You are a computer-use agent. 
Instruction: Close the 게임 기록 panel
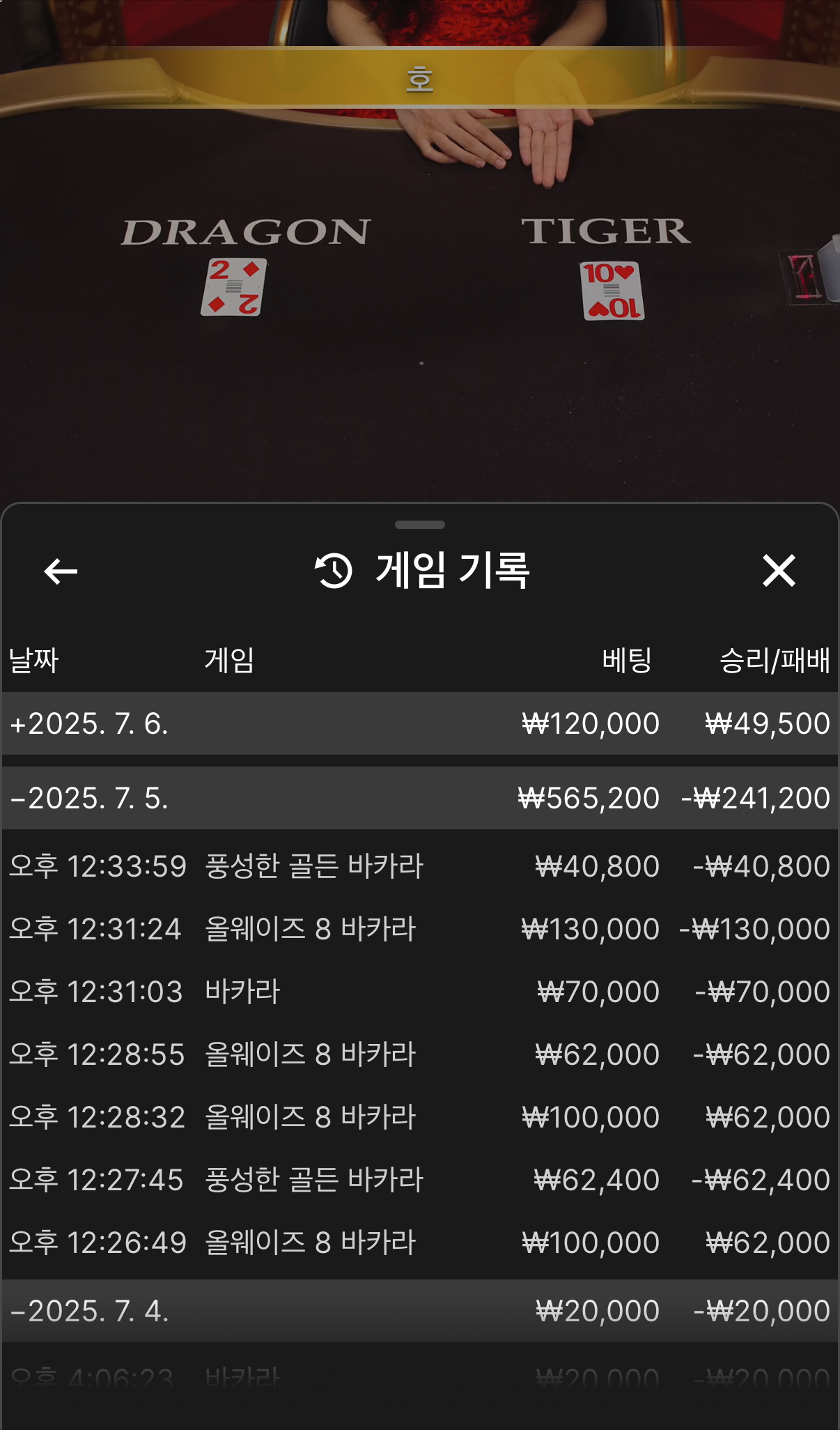tap(778, 571)
